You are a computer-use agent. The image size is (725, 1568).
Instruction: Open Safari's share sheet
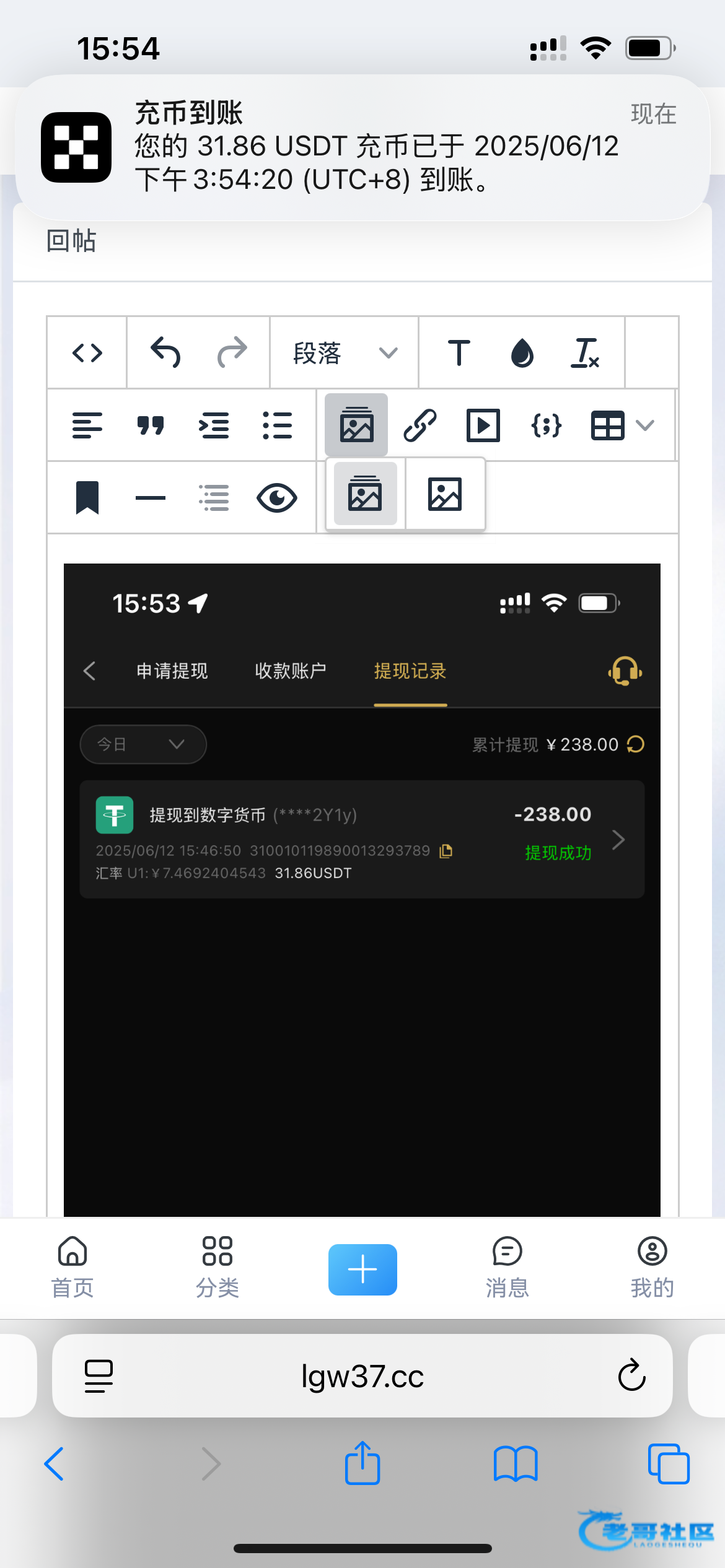pos(362,1464)
